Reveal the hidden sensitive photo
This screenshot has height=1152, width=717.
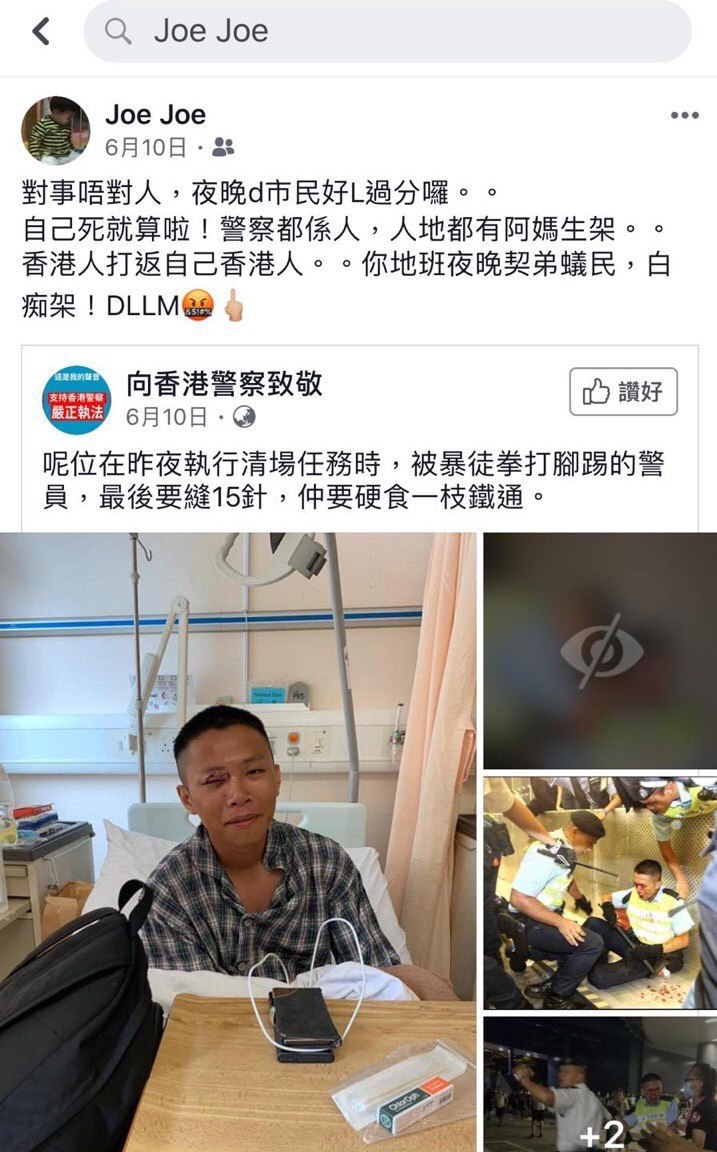coord(600,650)
